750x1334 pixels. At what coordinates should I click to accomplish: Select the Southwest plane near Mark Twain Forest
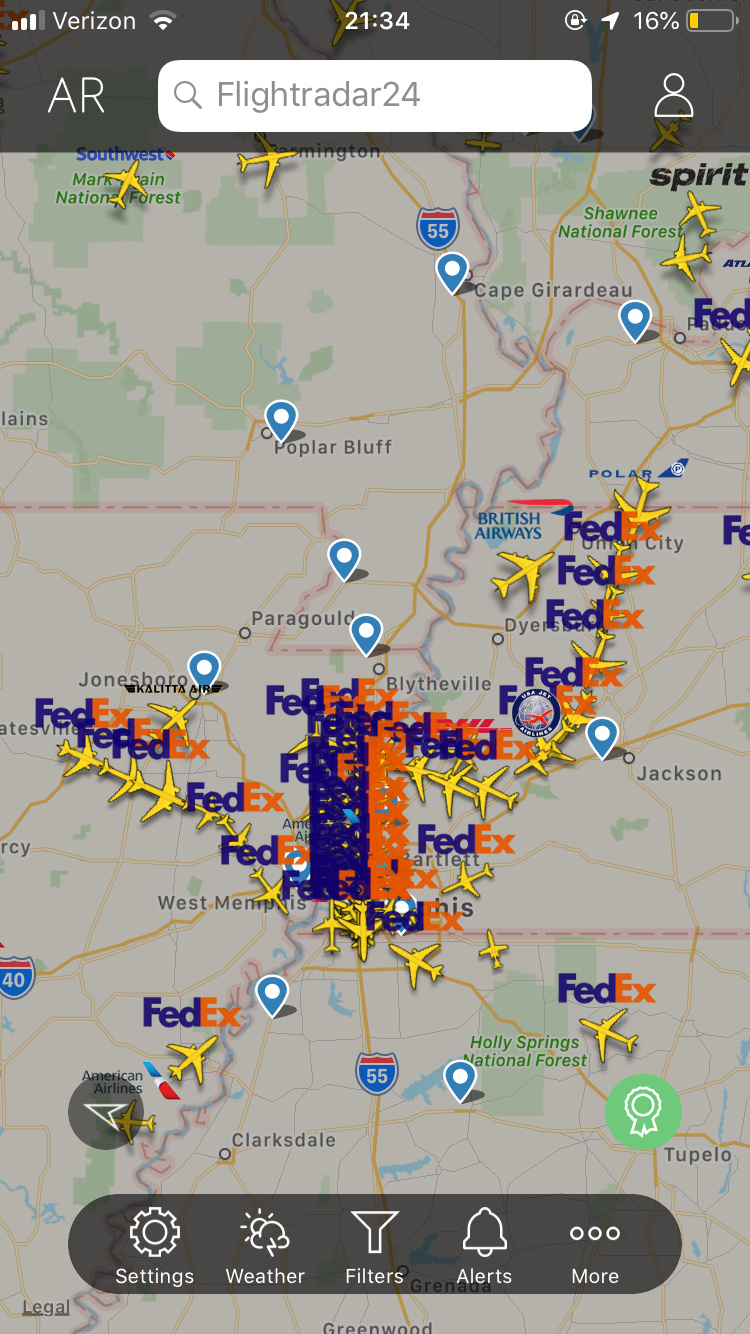point(127,182)
